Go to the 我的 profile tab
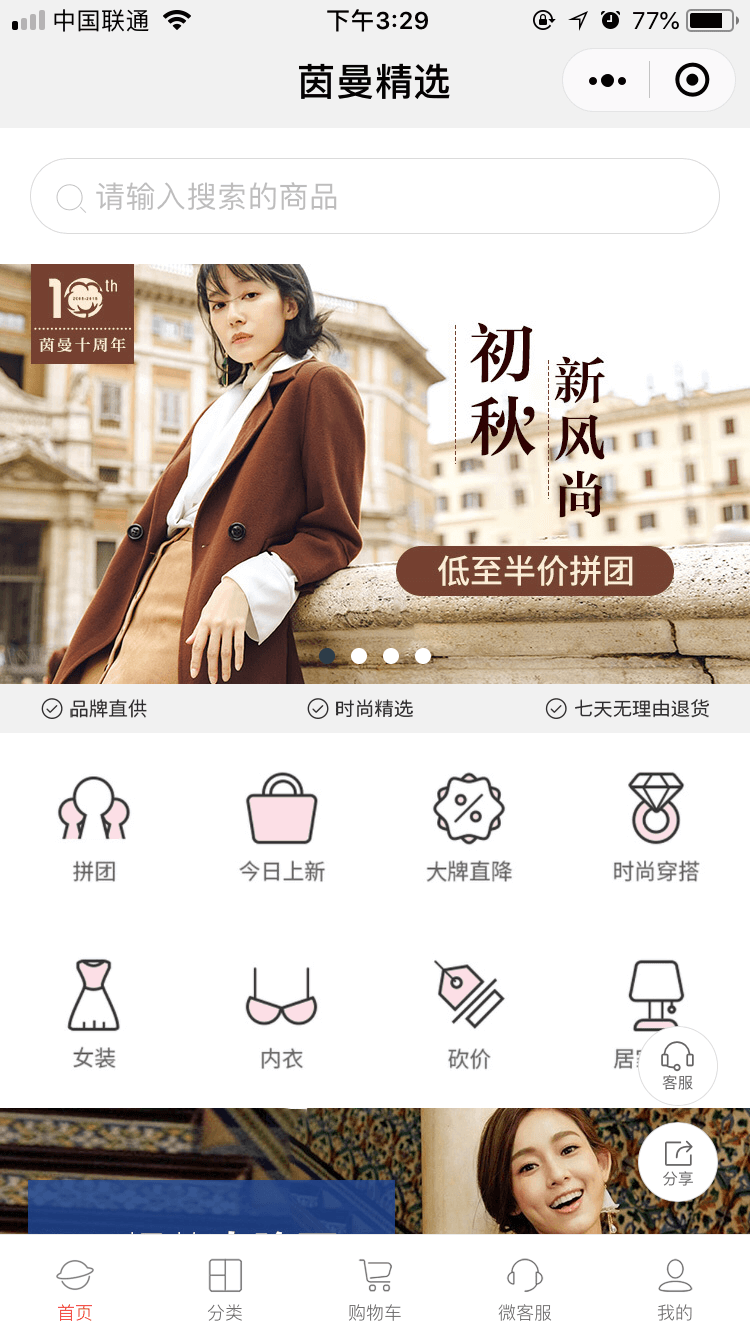750x1334 pixels. [675, 1288]
